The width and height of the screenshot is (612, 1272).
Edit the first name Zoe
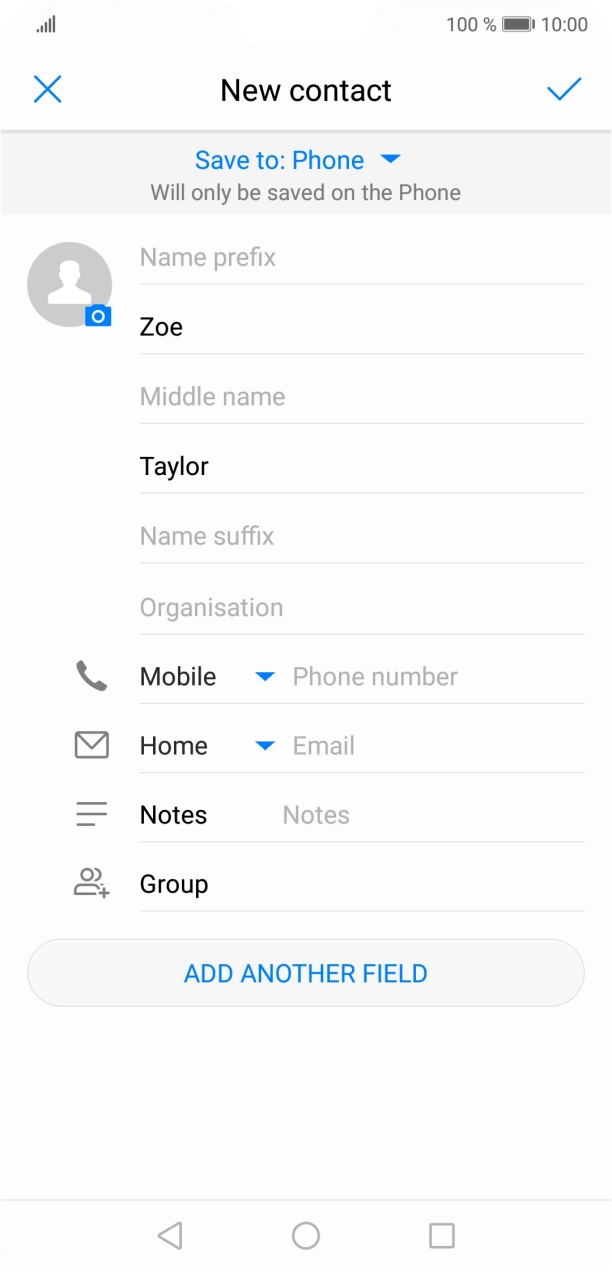(360, 327)
